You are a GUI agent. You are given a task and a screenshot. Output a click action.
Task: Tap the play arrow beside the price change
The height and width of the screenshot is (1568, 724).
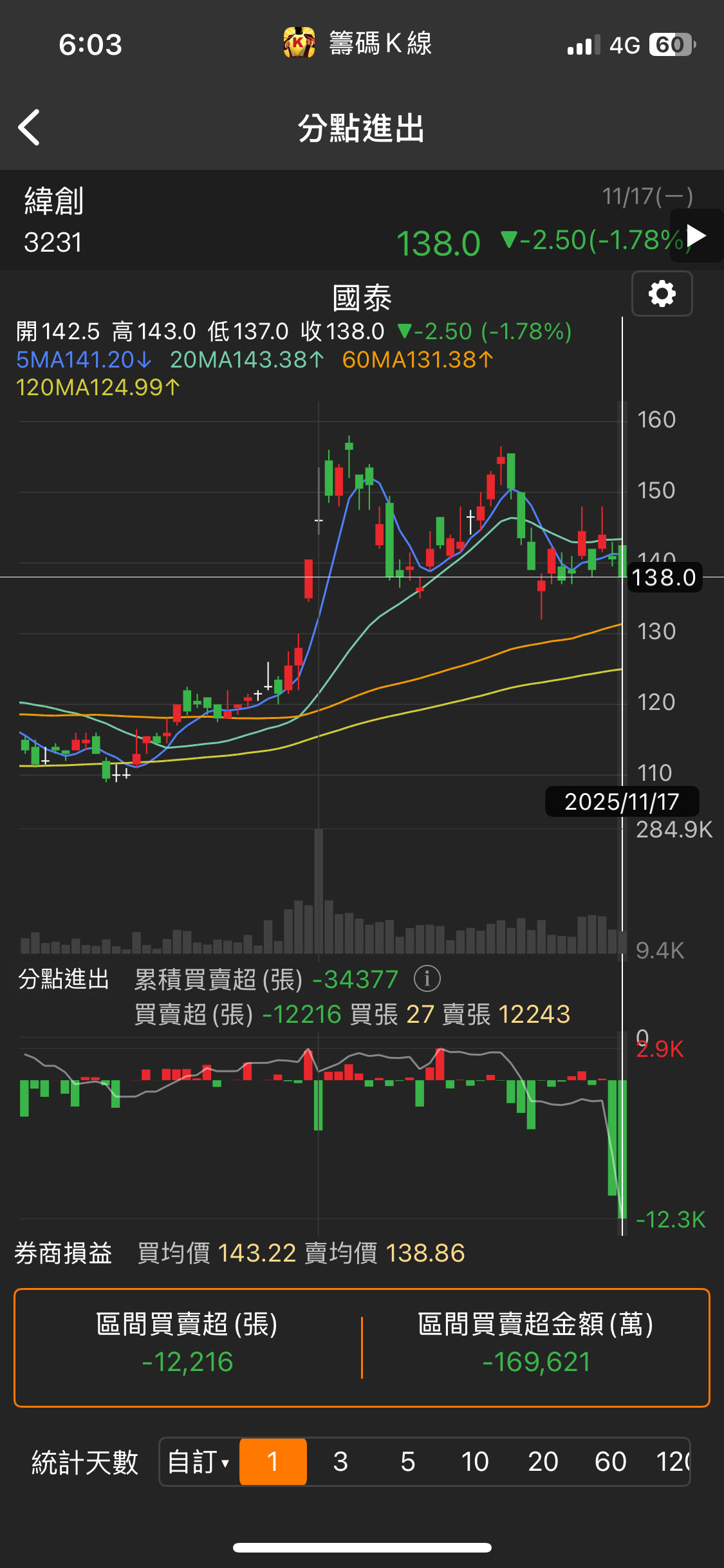(x=697, y=236)
